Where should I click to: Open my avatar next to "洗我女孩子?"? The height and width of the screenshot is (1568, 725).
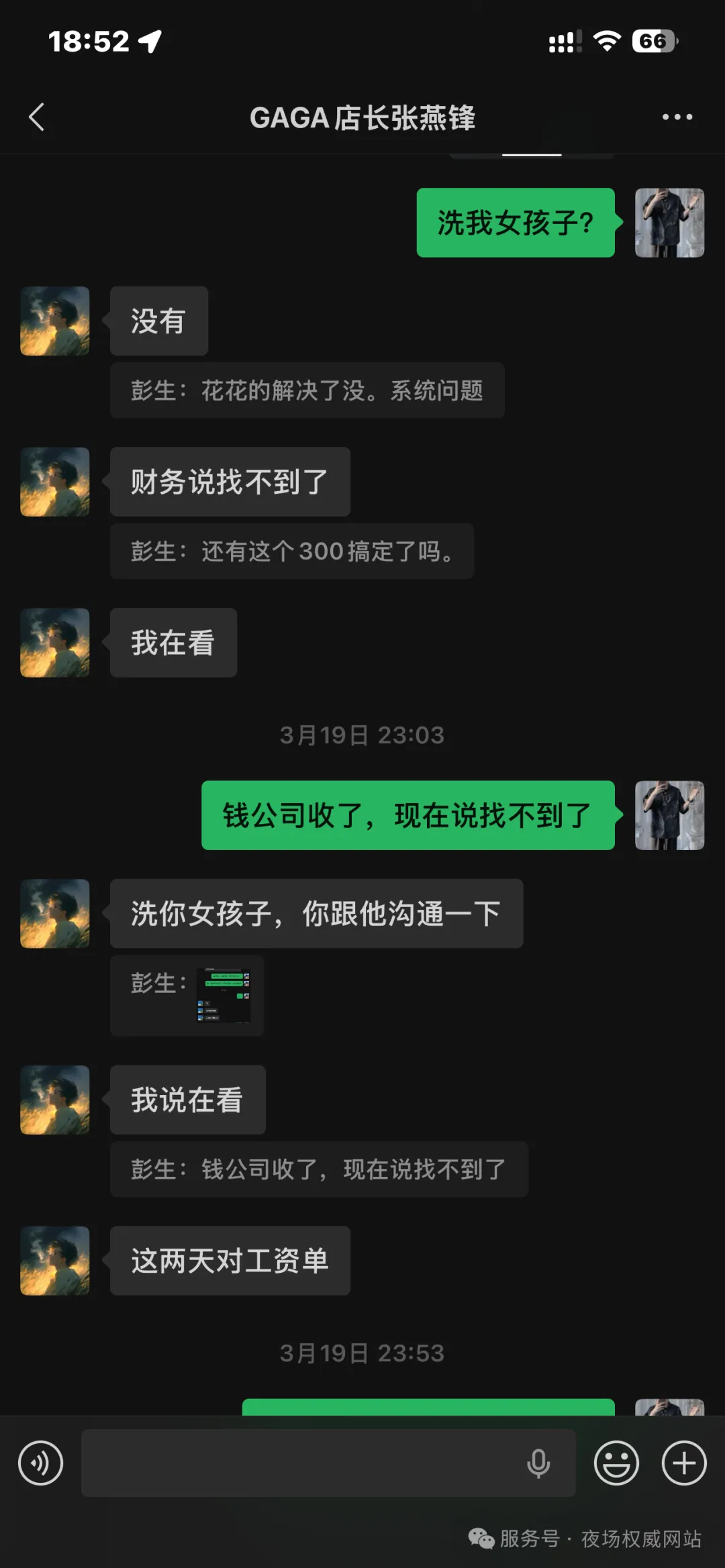pos(669,223)
